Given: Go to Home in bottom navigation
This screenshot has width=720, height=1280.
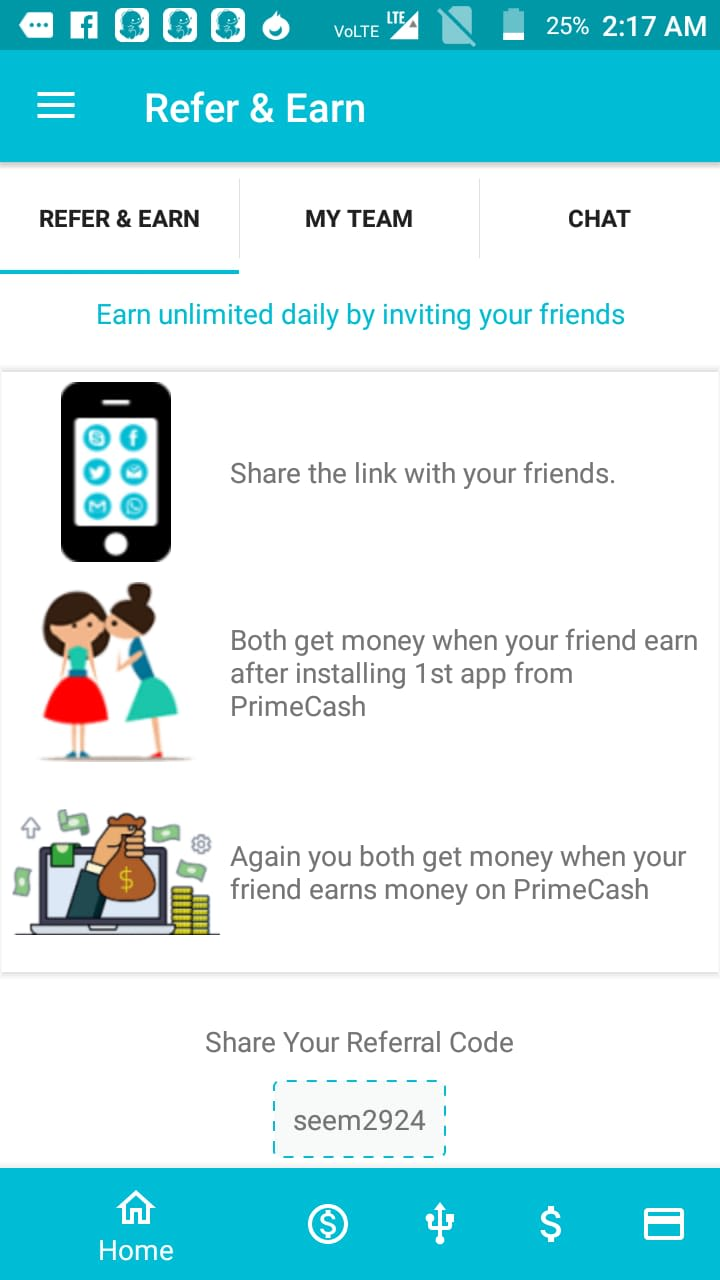Looking at the screenshot, I should [136, 1226].
